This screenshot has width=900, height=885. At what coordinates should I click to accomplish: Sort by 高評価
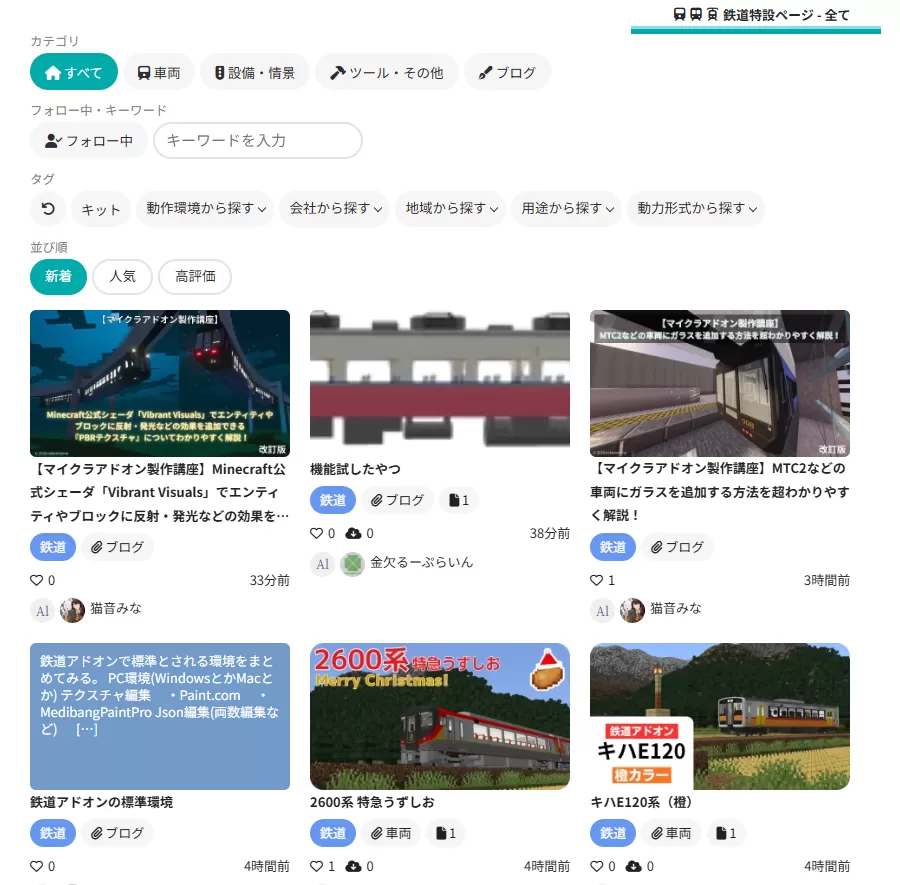click(x=195, y=277)
